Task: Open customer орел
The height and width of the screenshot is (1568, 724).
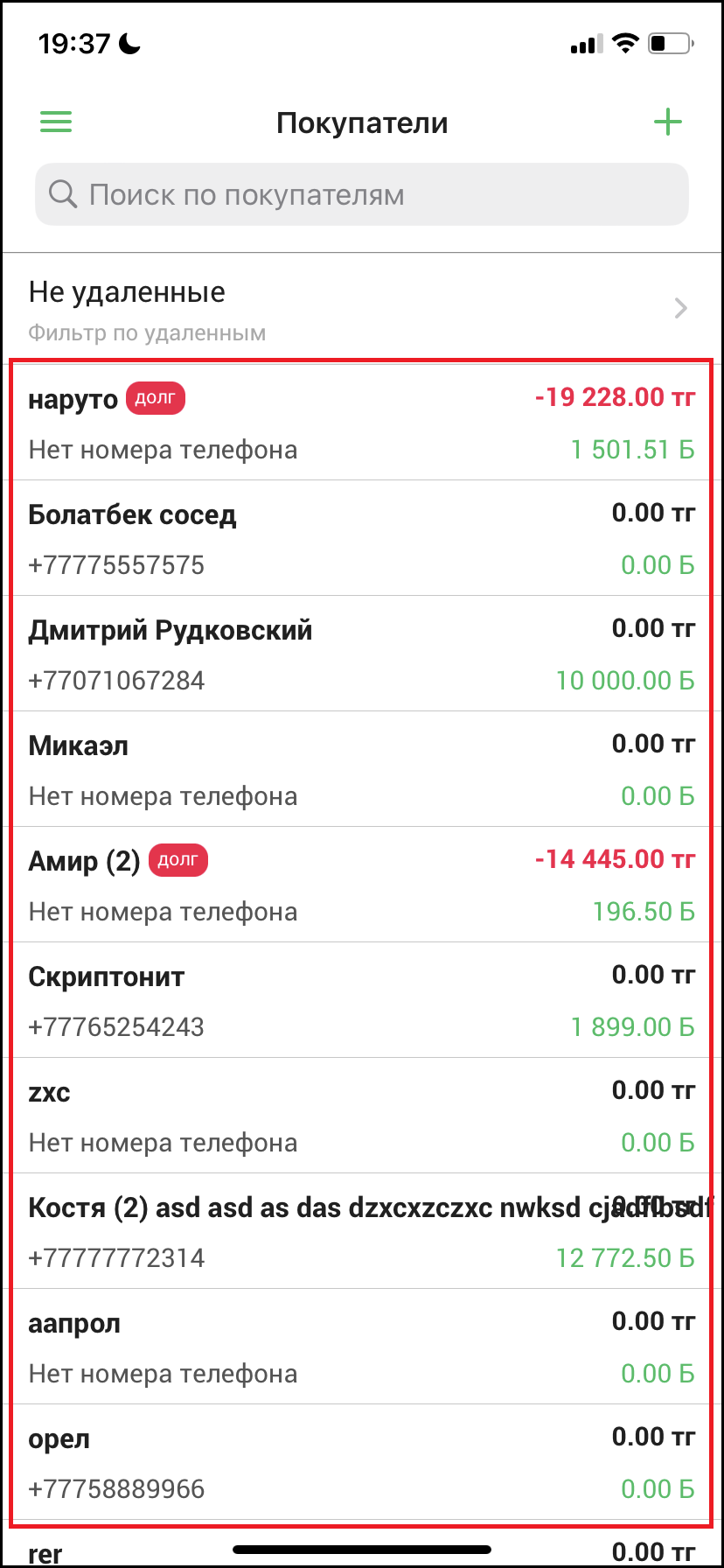Action: pyautogui.click(x=362, y=1463)
